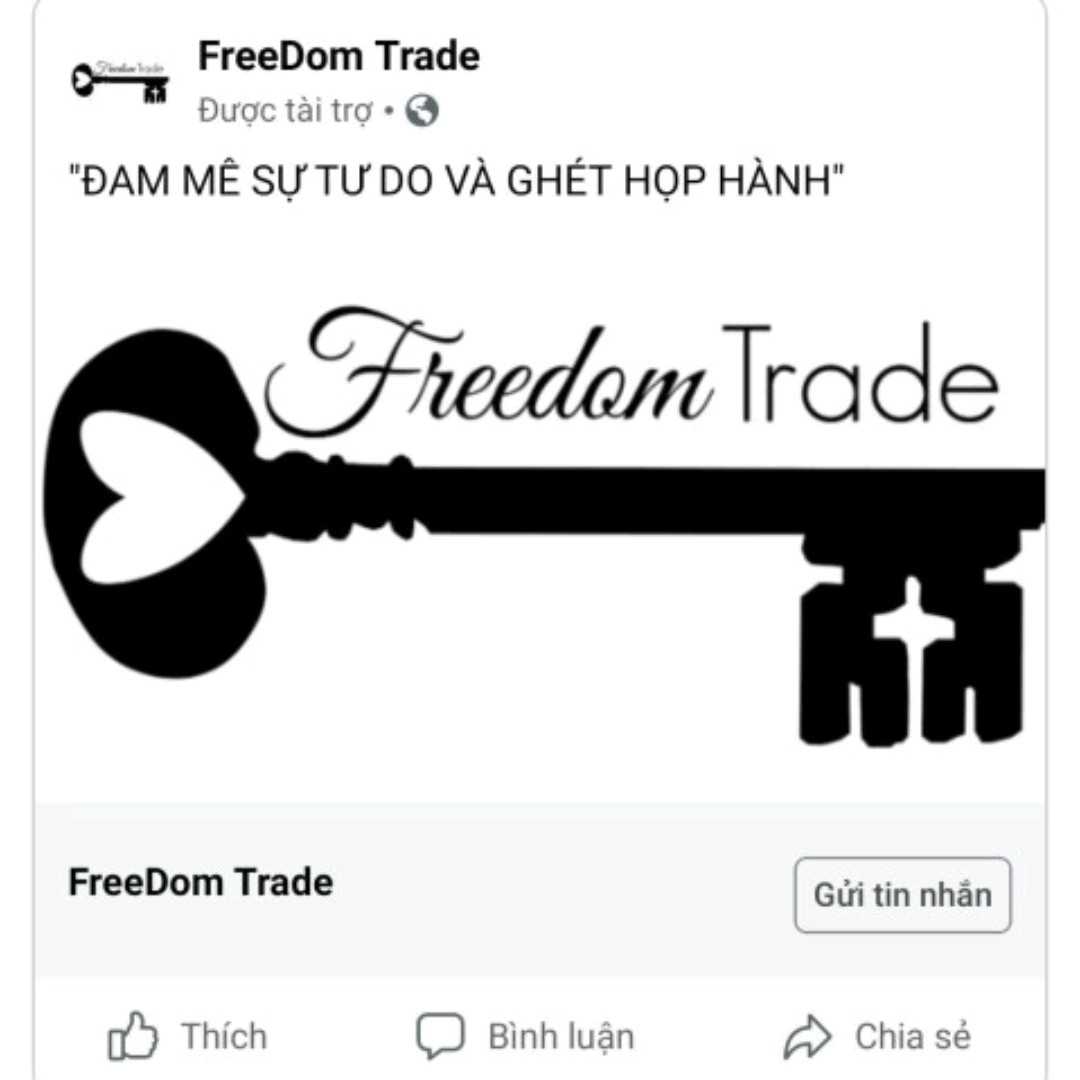Screen dimensions: 1080x1080
Task: Tap the Gửi tin nhắn button
Action: (902, 895)
